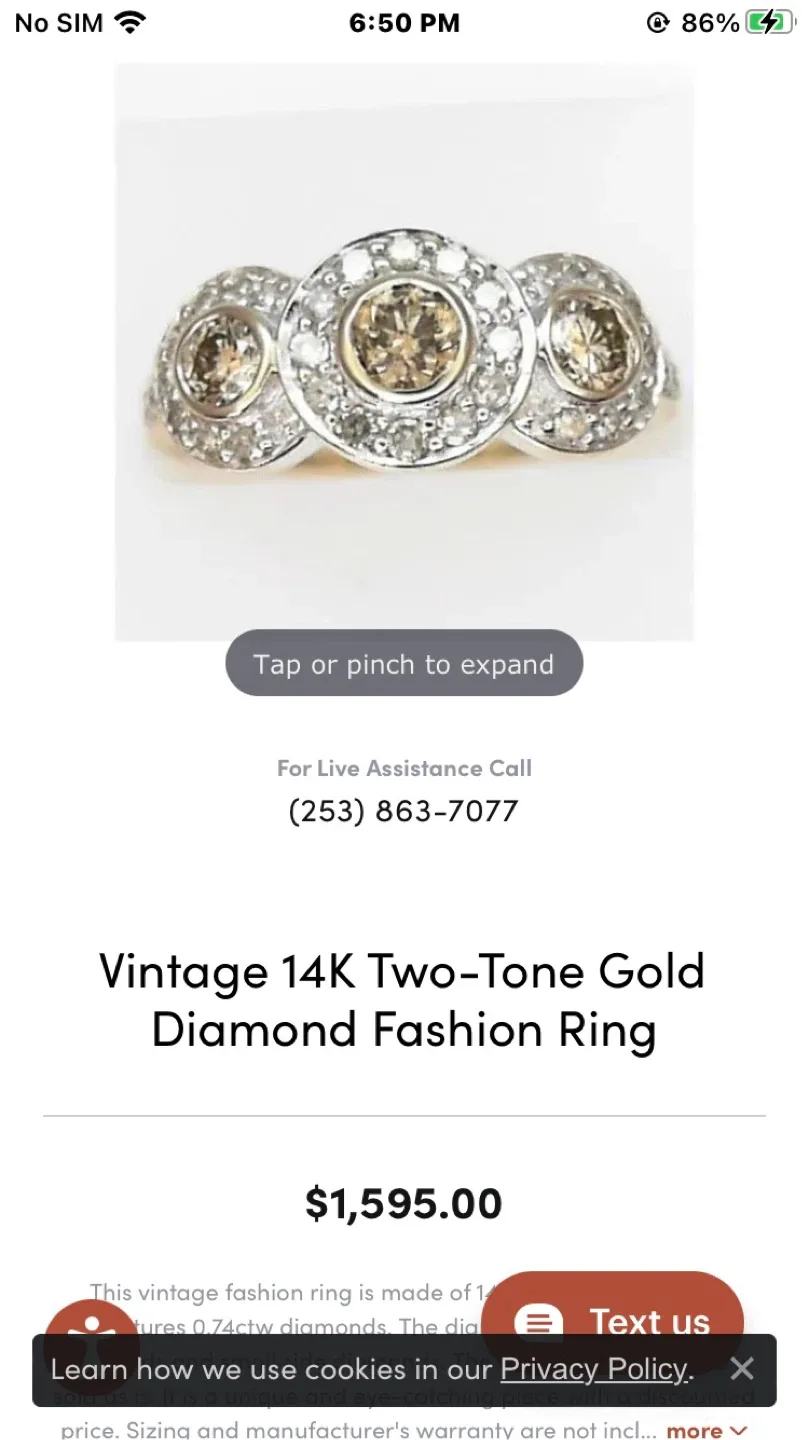Click the For Live Assistance Call label
The width and height of the screenshot is (809, 1440).
pos(403,768)
